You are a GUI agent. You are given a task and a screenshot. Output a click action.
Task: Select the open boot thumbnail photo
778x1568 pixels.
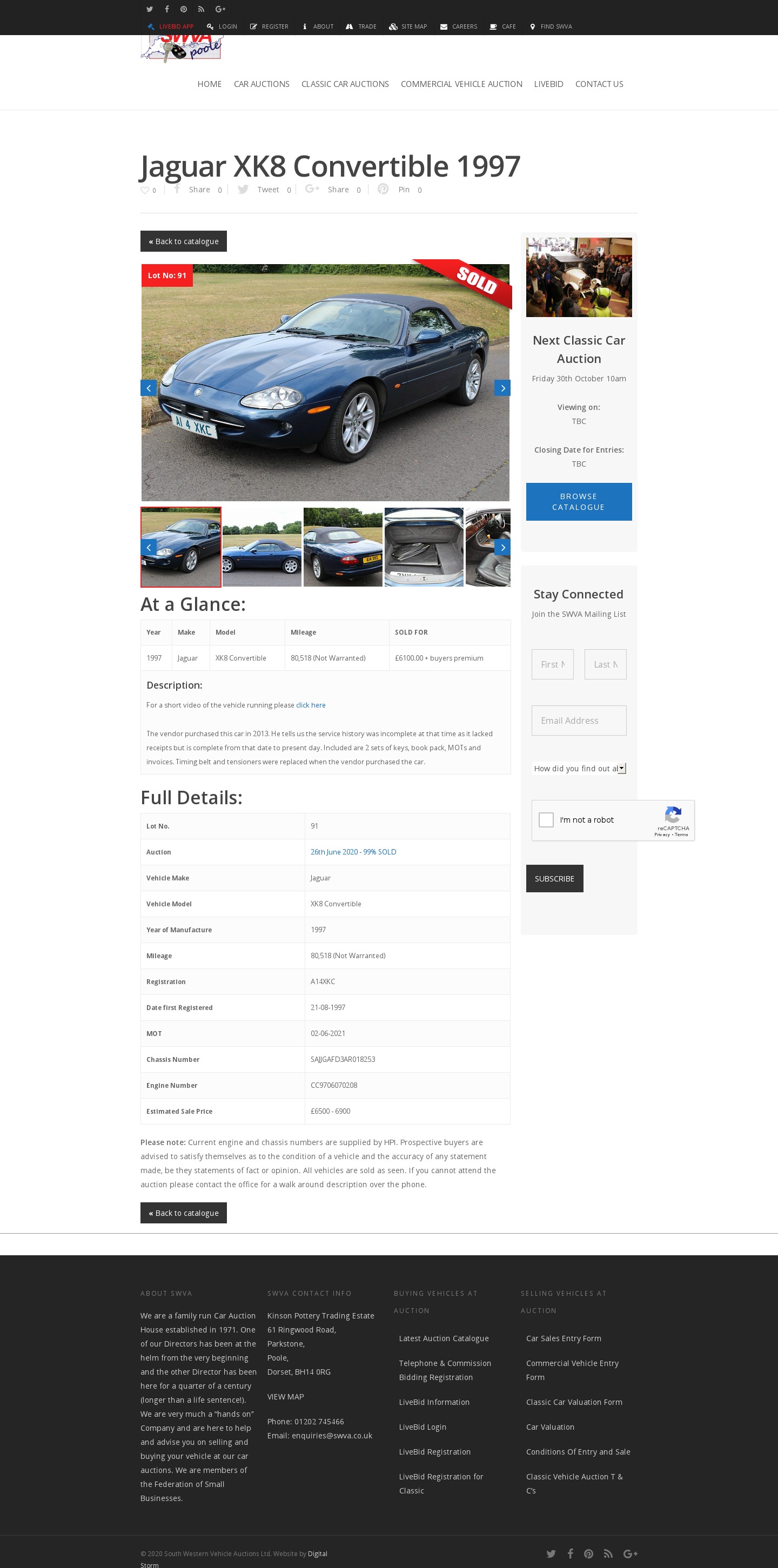pyautogui.click(x=424, y=547)
